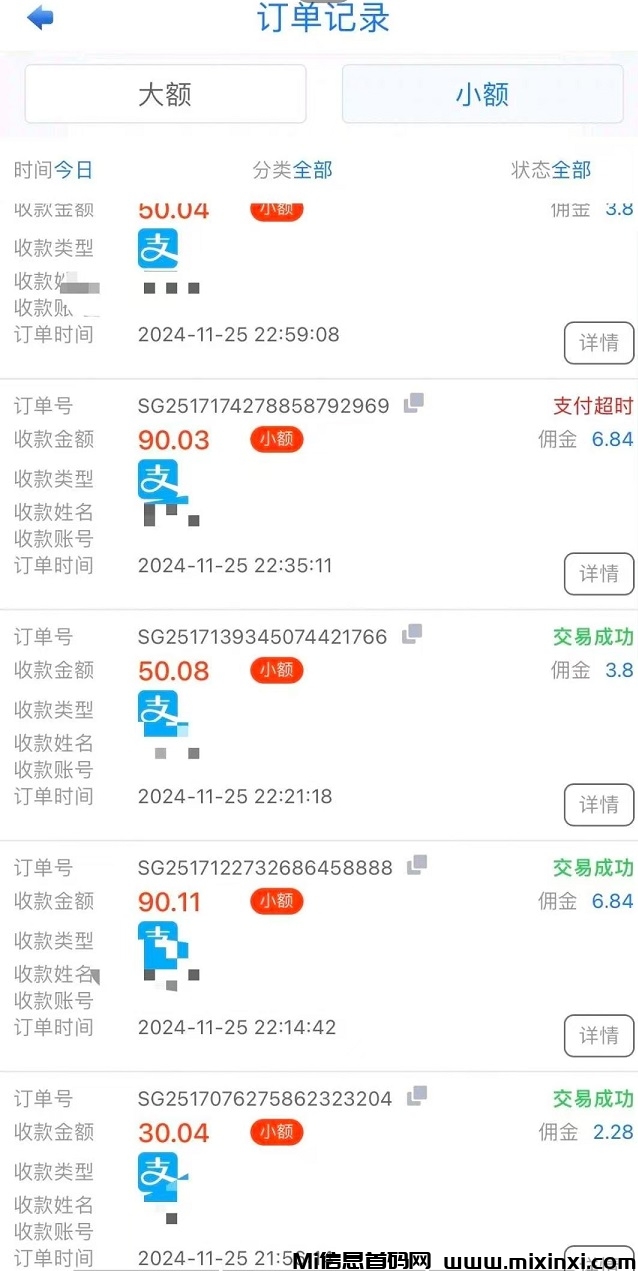
Task: Copy order number SG2517076275862323204
Action: pyautogui.click(x=417, y=1096)
